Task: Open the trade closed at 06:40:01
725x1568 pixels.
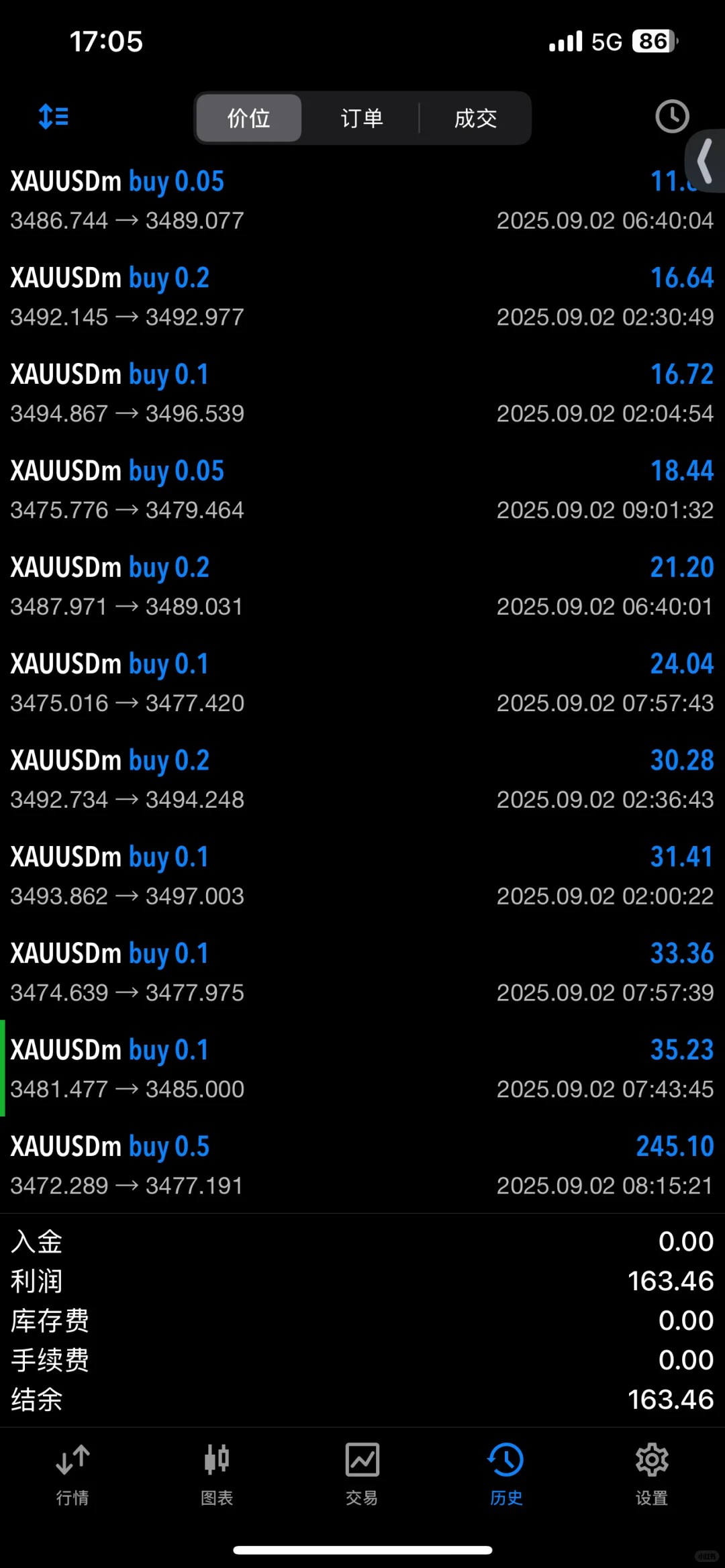Action: pos(362,586)
